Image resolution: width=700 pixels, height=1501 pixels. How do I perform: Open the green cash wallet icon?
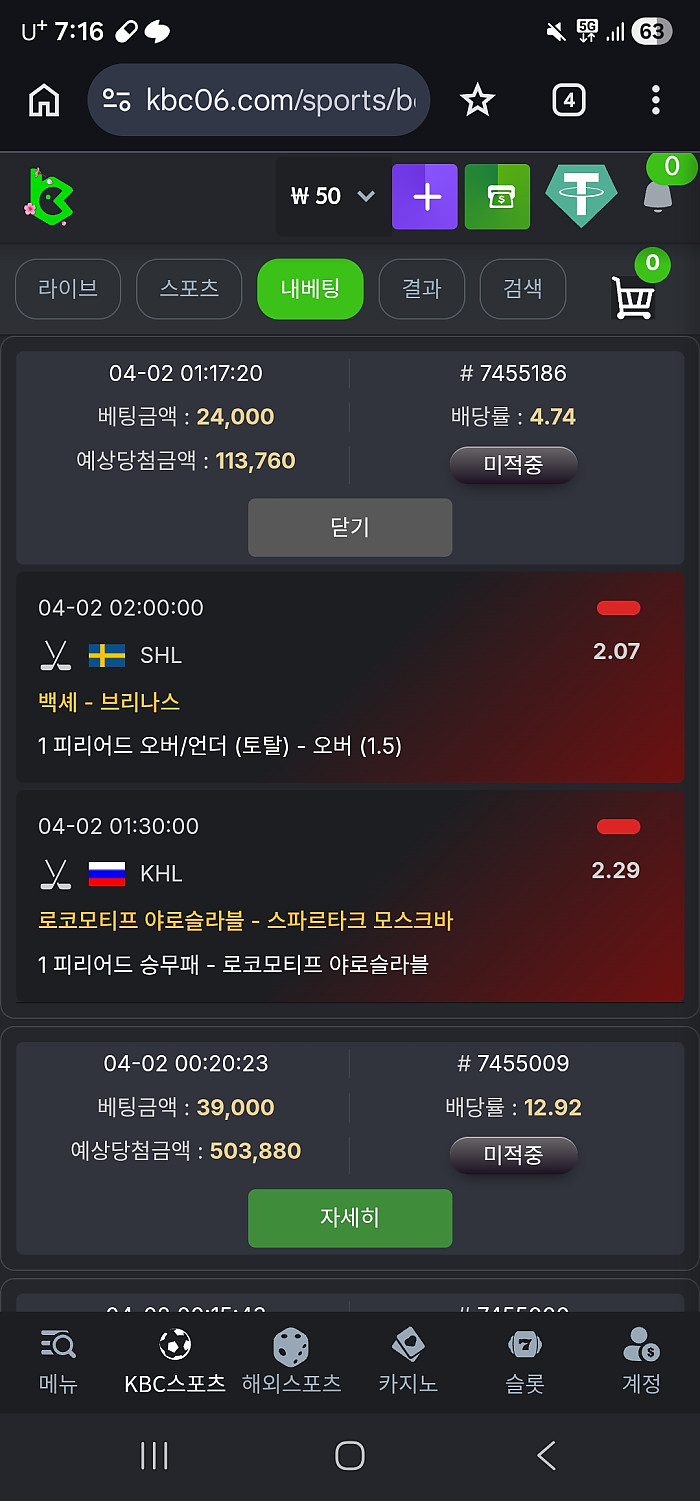pyautogui.click(x=497, y=196)
